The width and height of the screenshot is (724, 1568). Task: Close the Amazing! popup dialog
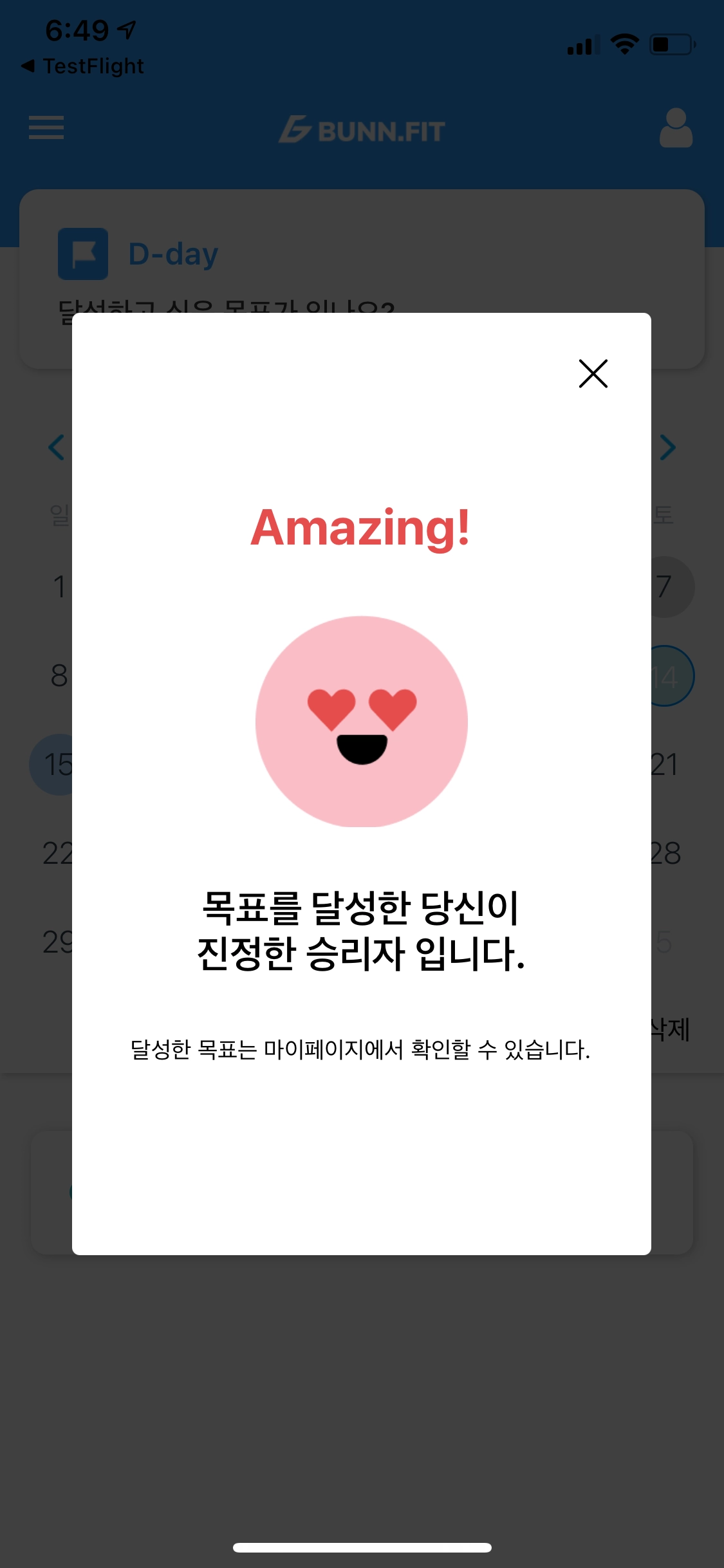coord(593,373)
